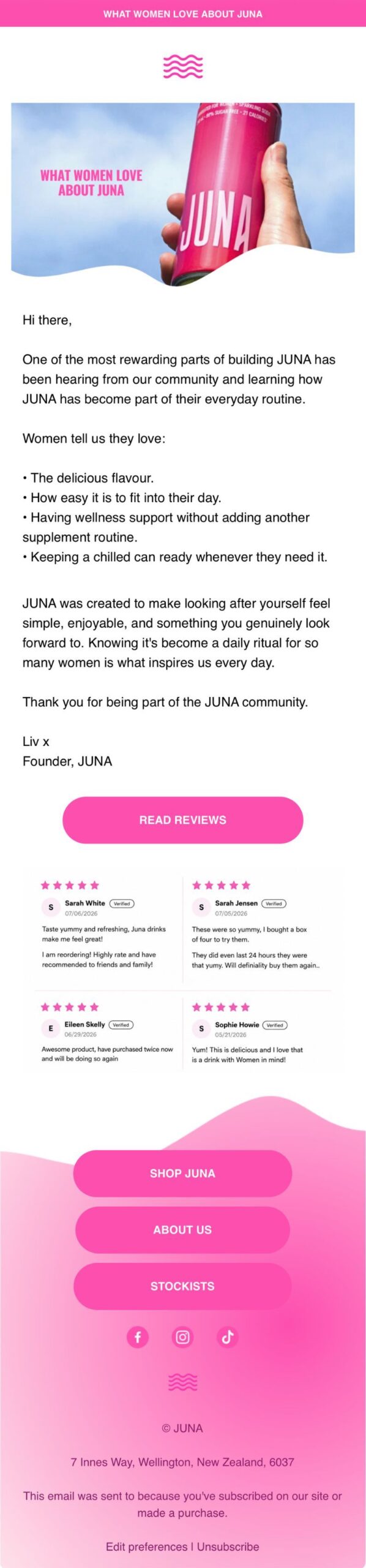Image resolution: width=366 pixels, height=1568 pixels.
Task: Open JUNA's TikTok icon
Action: point(228,1337)
